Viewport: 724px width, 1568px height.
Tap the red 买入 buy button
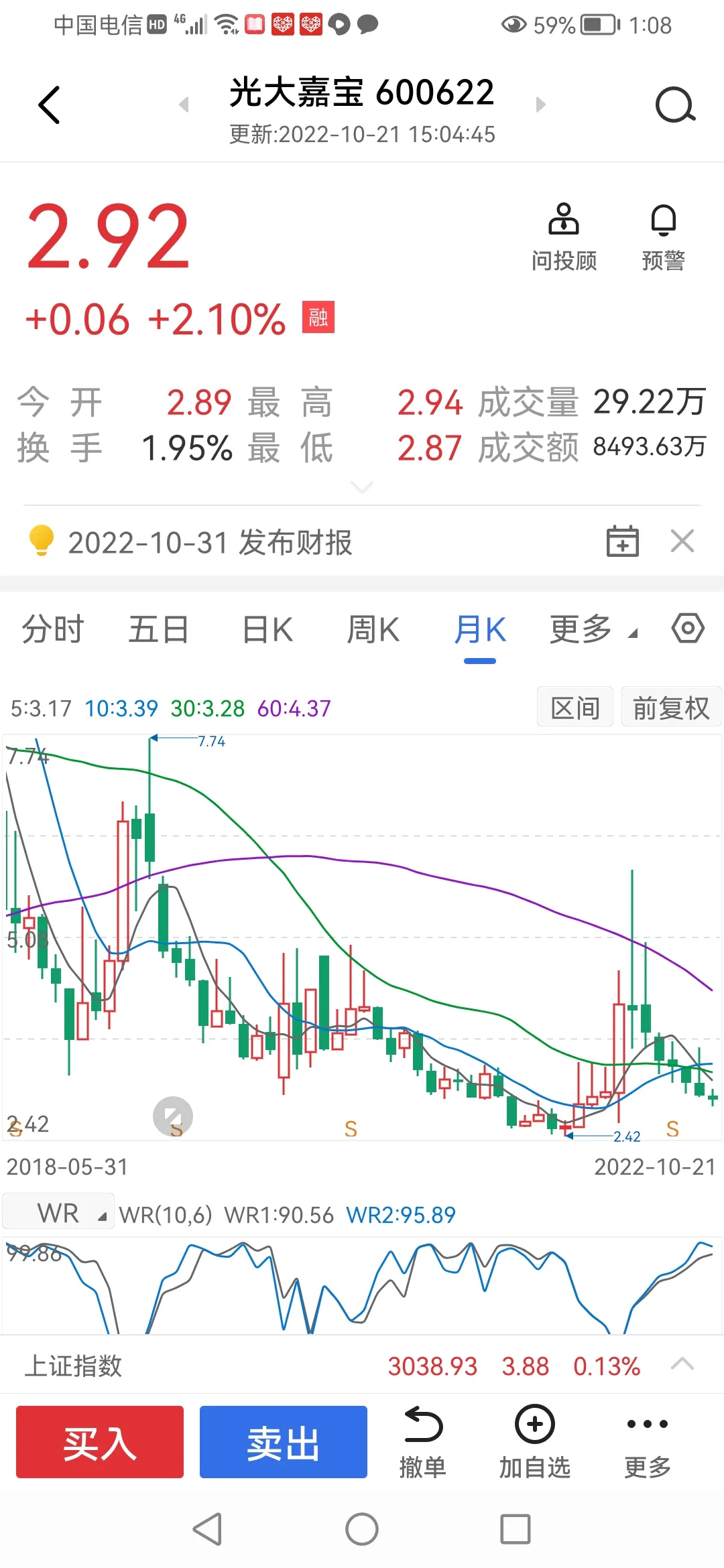point(100,1443)
